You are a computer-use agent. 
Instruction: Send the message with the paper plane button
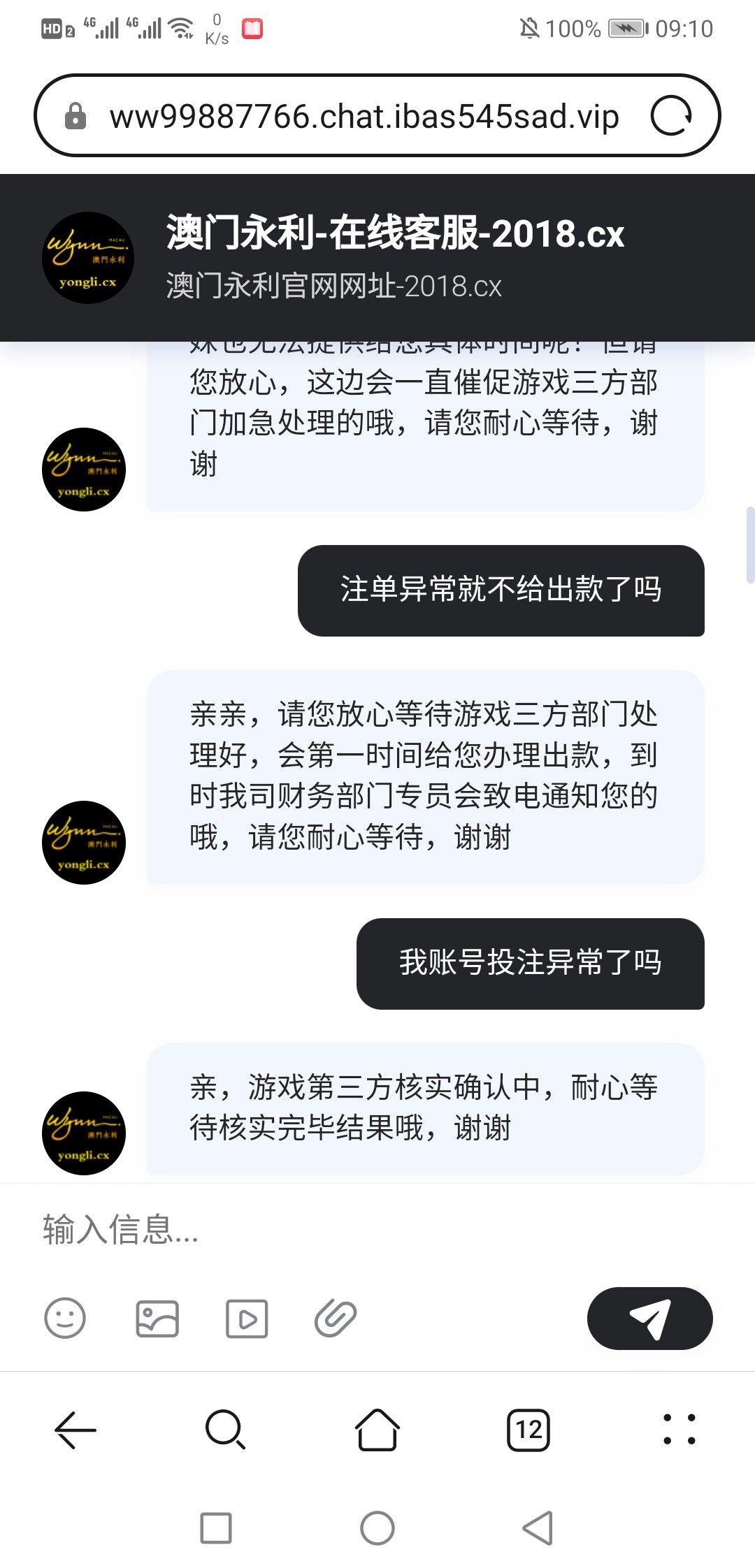pos(649,1319)
